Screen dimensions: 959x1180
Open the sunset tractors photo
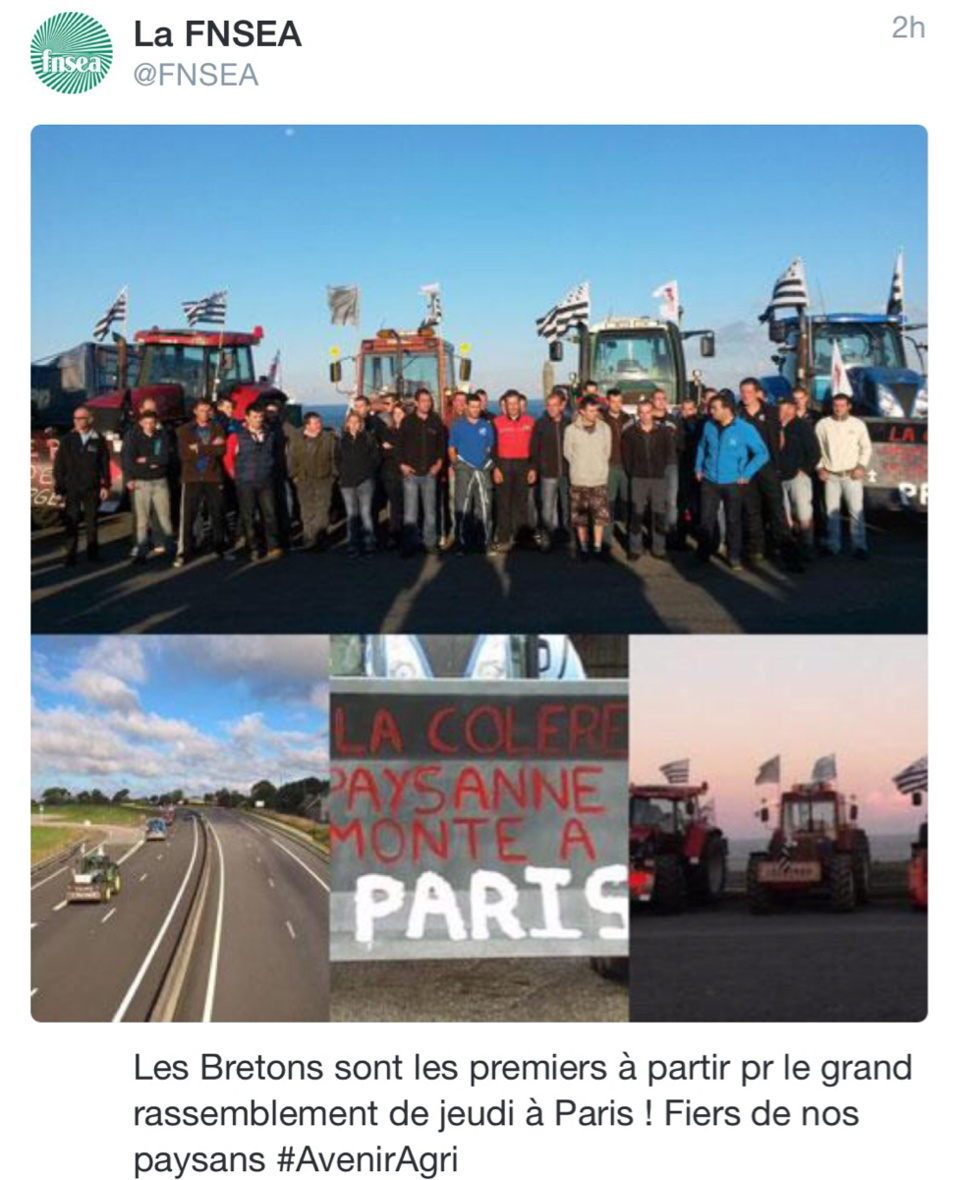pos(778,828)
